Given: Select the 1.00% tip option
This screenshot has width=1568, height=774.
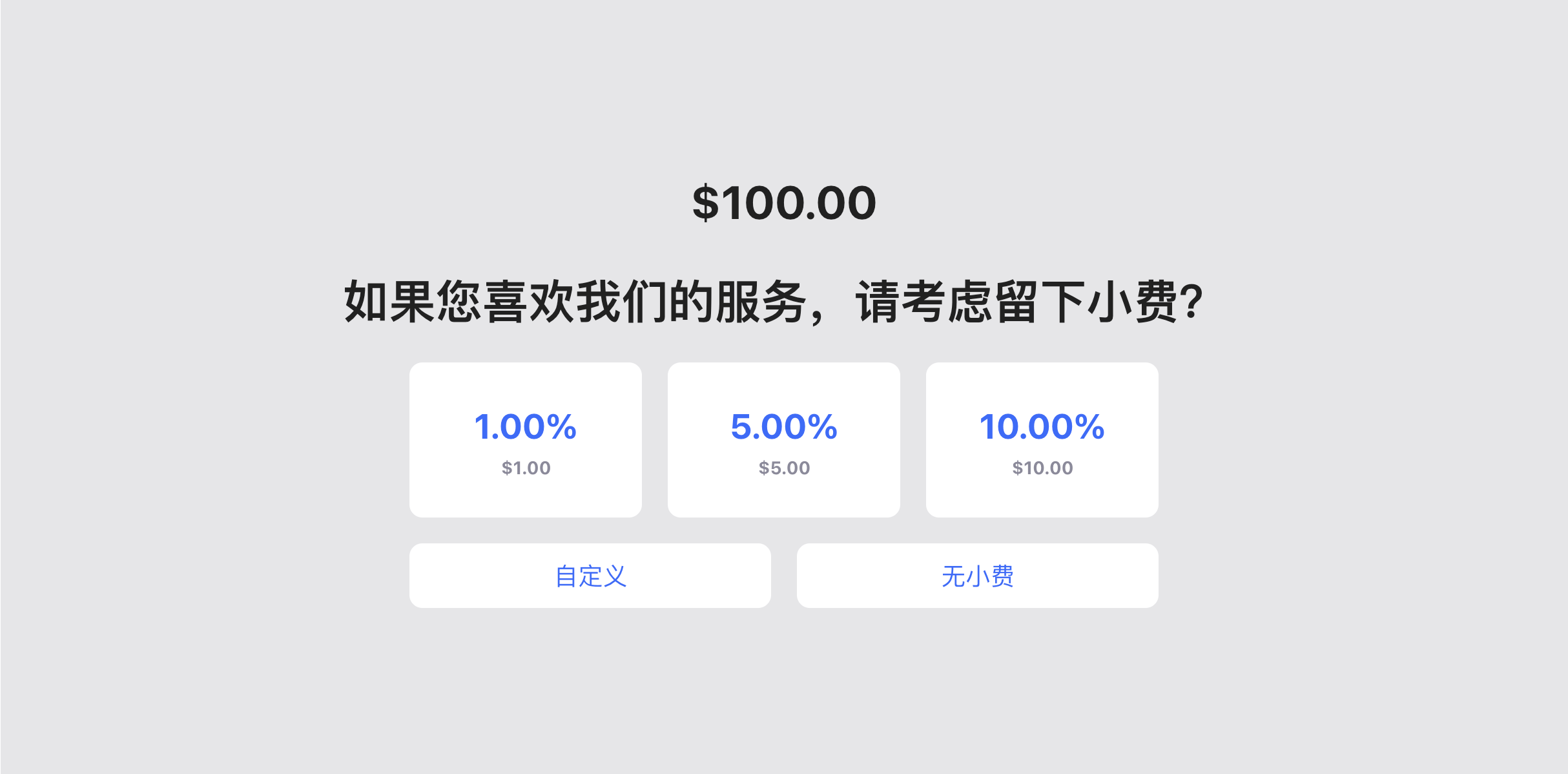Looking at the screenshot, I should click(x=525, y=439).
